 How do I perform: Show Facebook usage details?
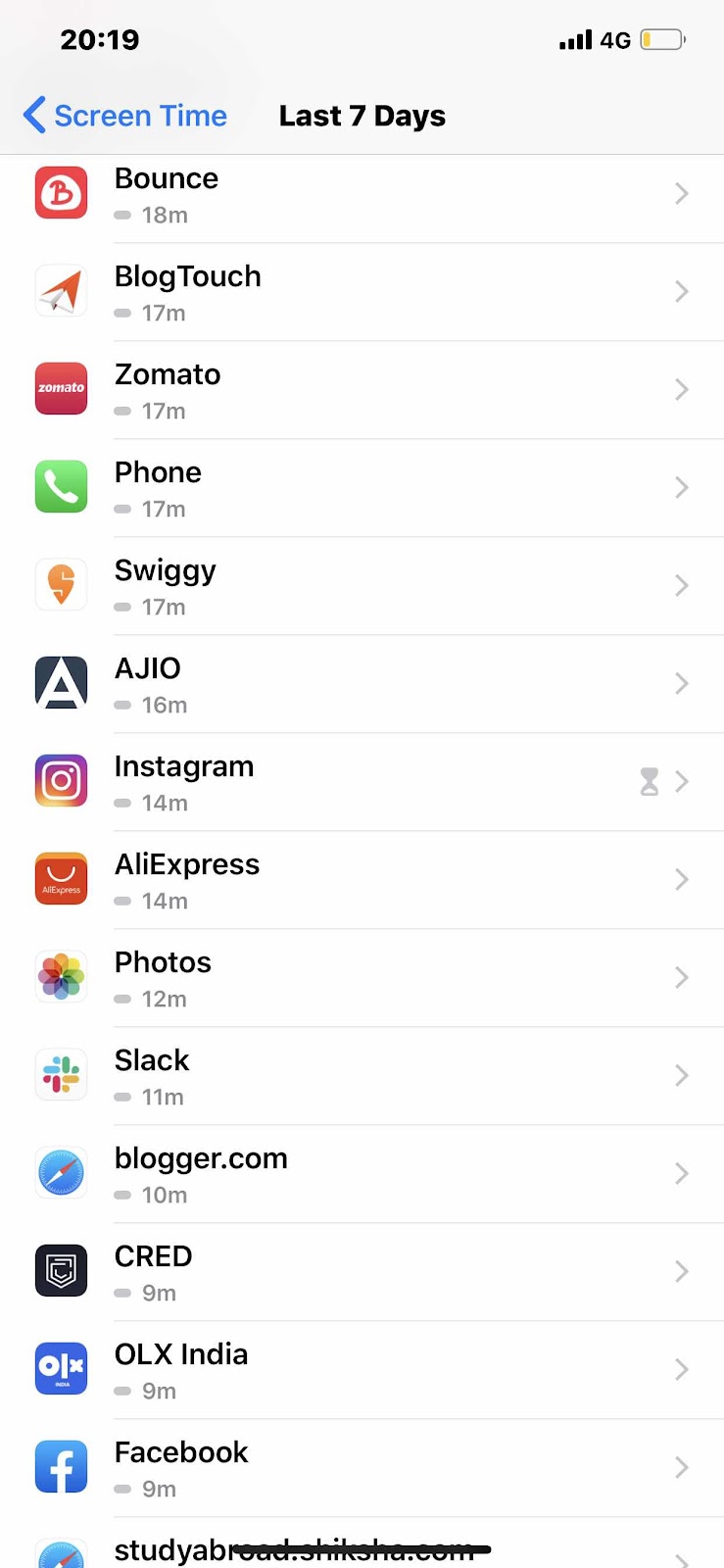(x=362, y=1468)
